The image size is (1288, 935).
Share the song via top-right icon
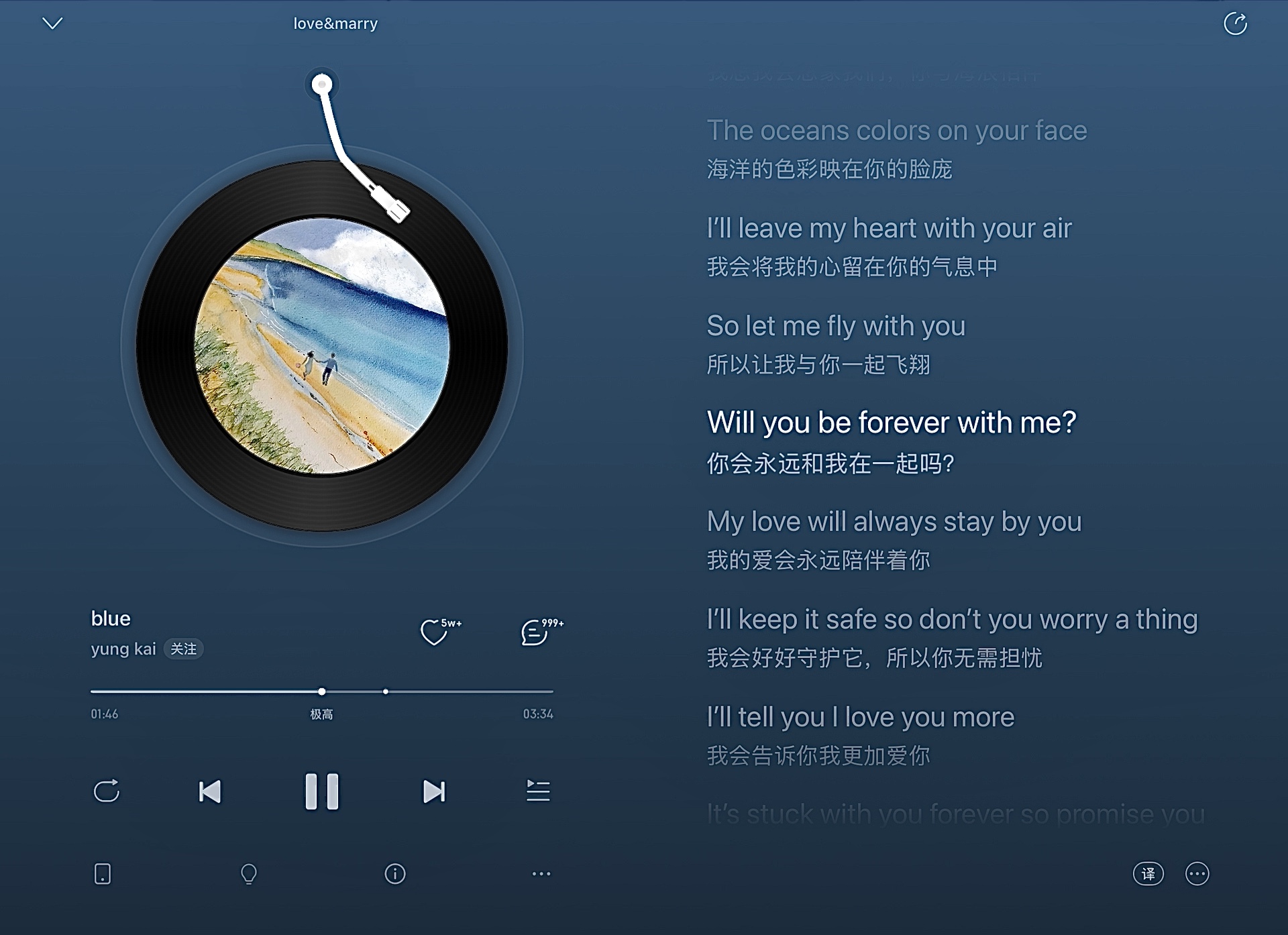(x=1235, y=24)
